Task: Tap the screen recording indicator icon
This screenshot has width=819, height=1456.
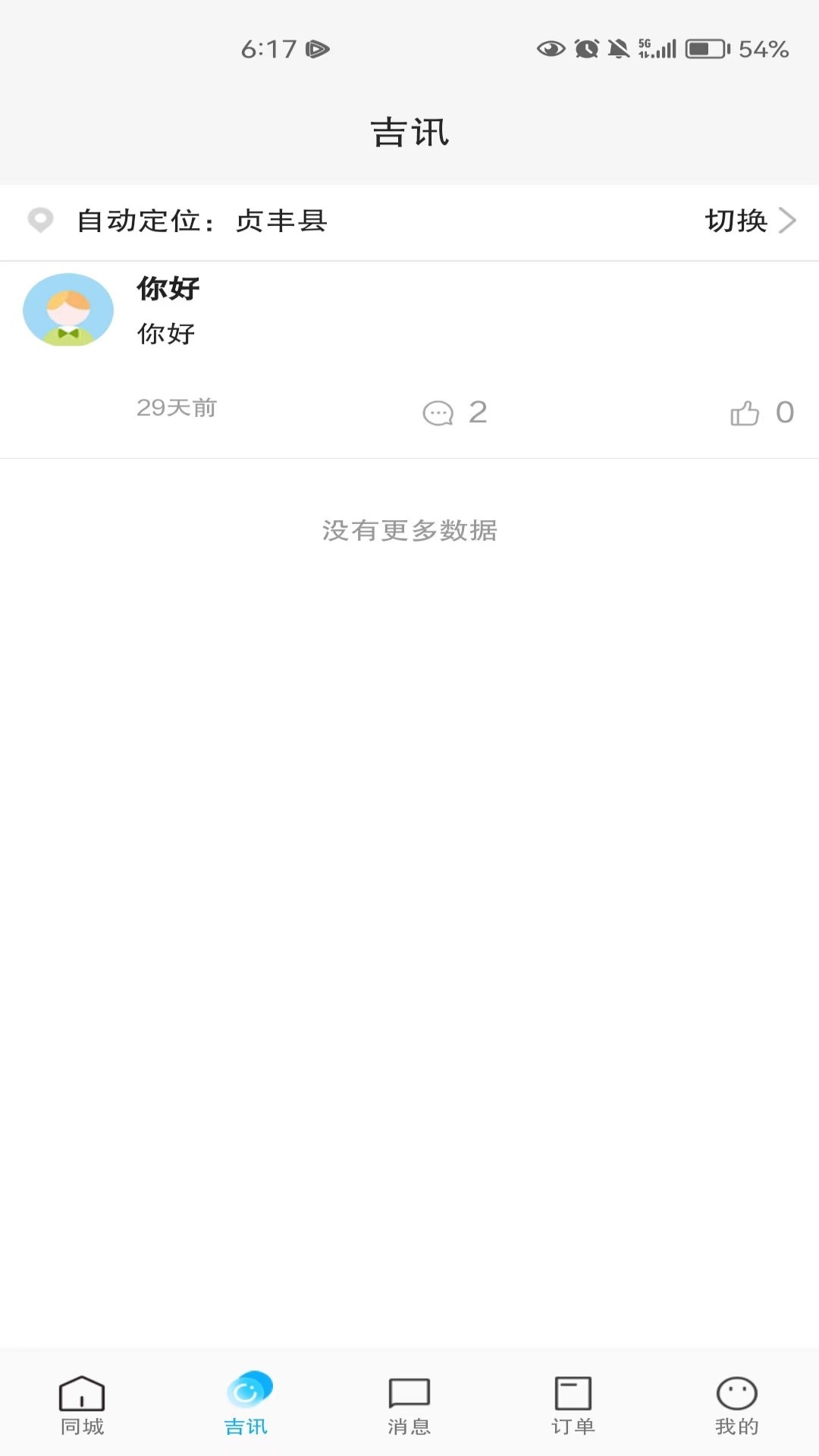Action: pyautogui.click(x=318, y=48)
